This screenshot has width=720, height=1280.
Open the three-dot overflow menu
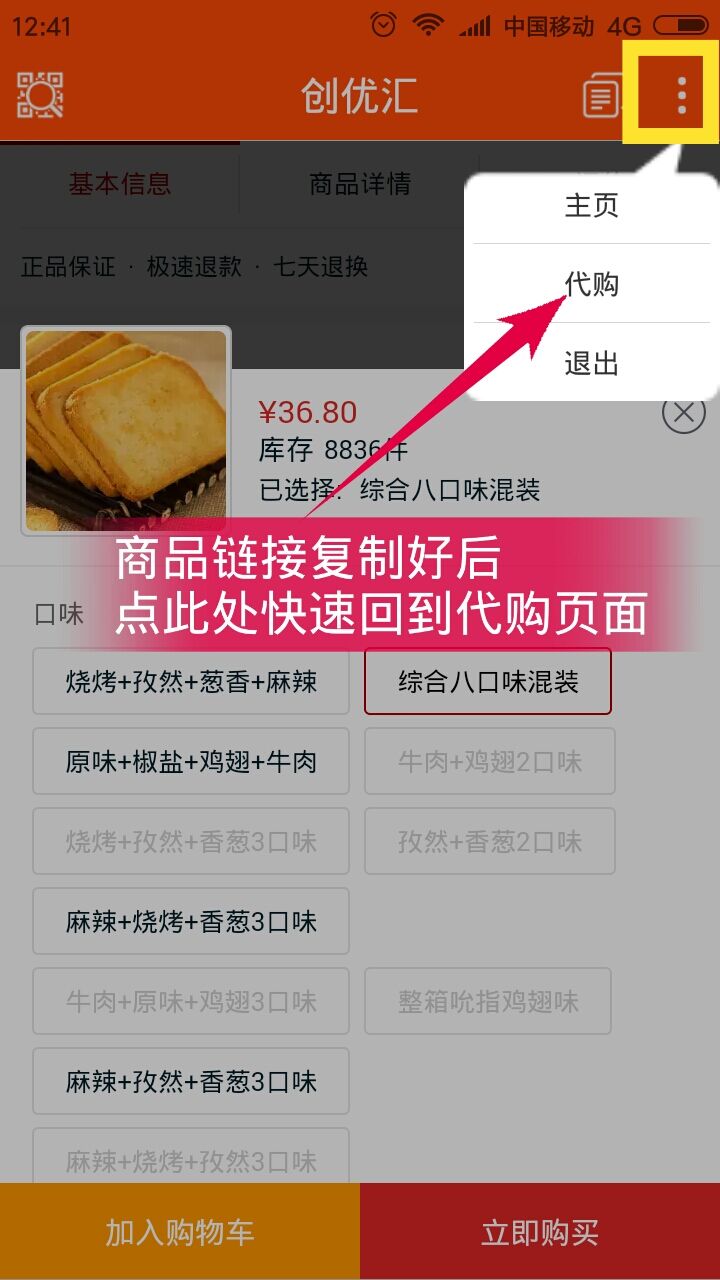(681, 95)
